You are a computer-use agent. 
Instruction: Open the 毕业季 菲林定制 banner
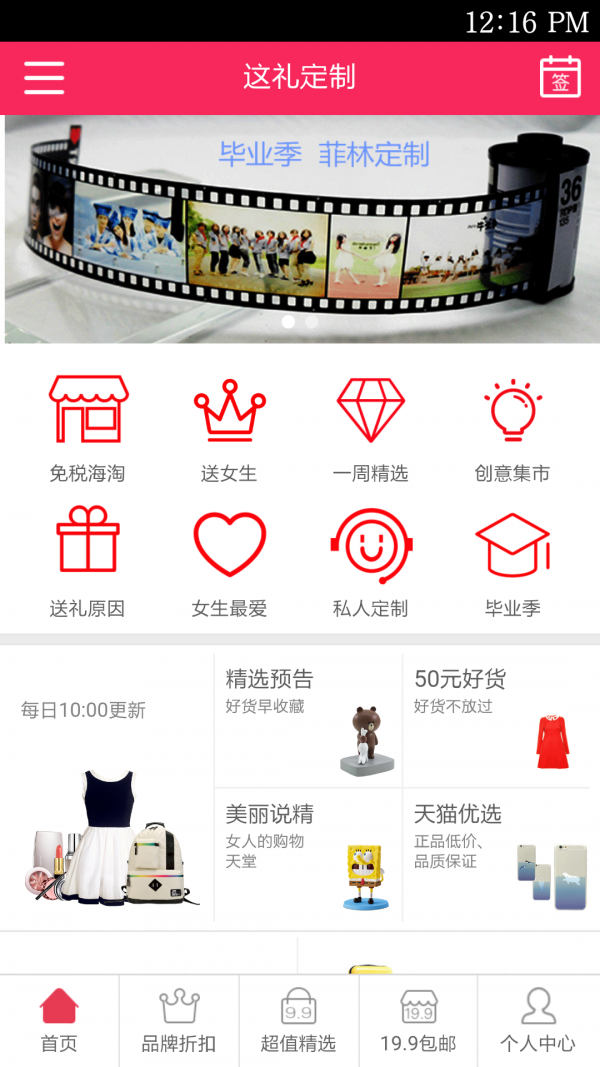[302, 230]
